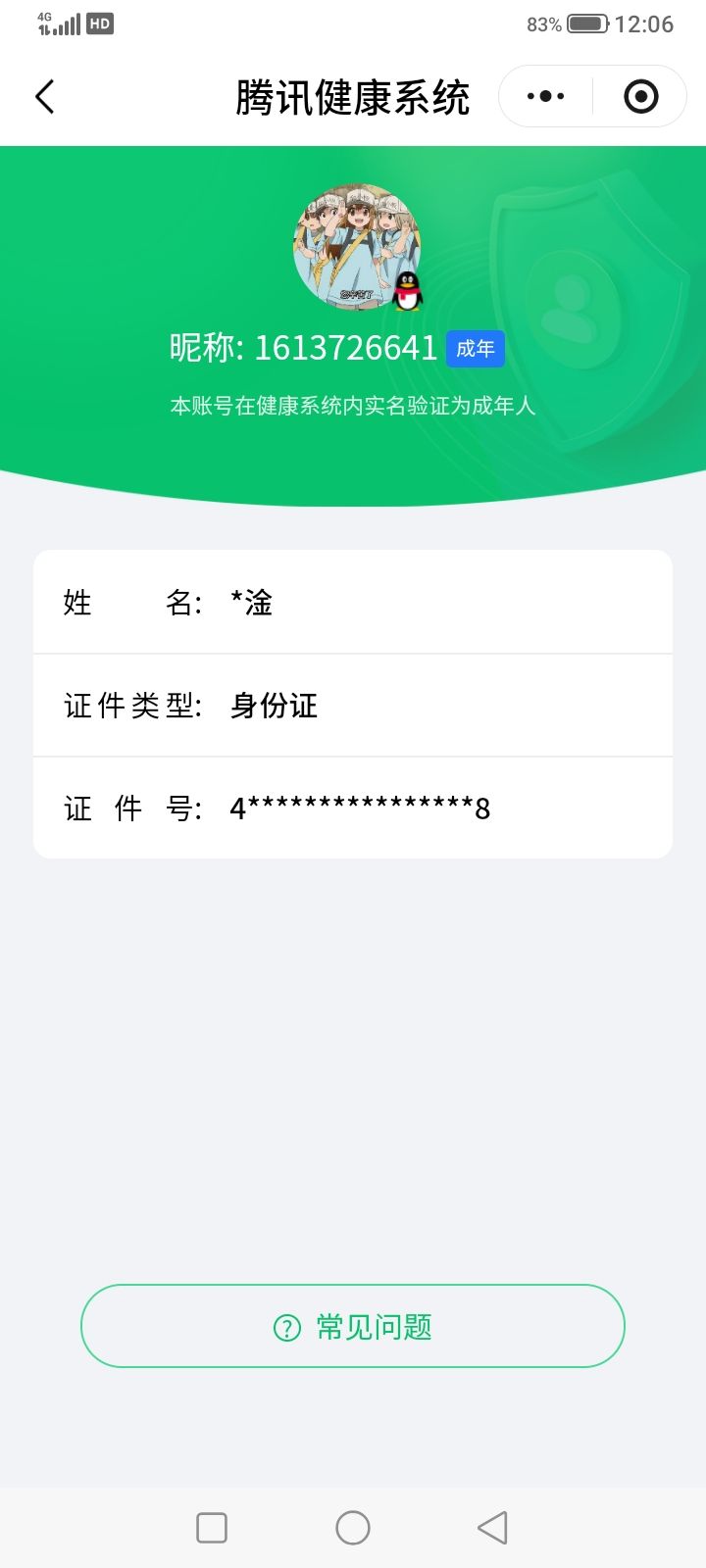Viewport: 706px width, 1568px height.
Task: Click the 成年 adult status badge
Action: (475, 349)
